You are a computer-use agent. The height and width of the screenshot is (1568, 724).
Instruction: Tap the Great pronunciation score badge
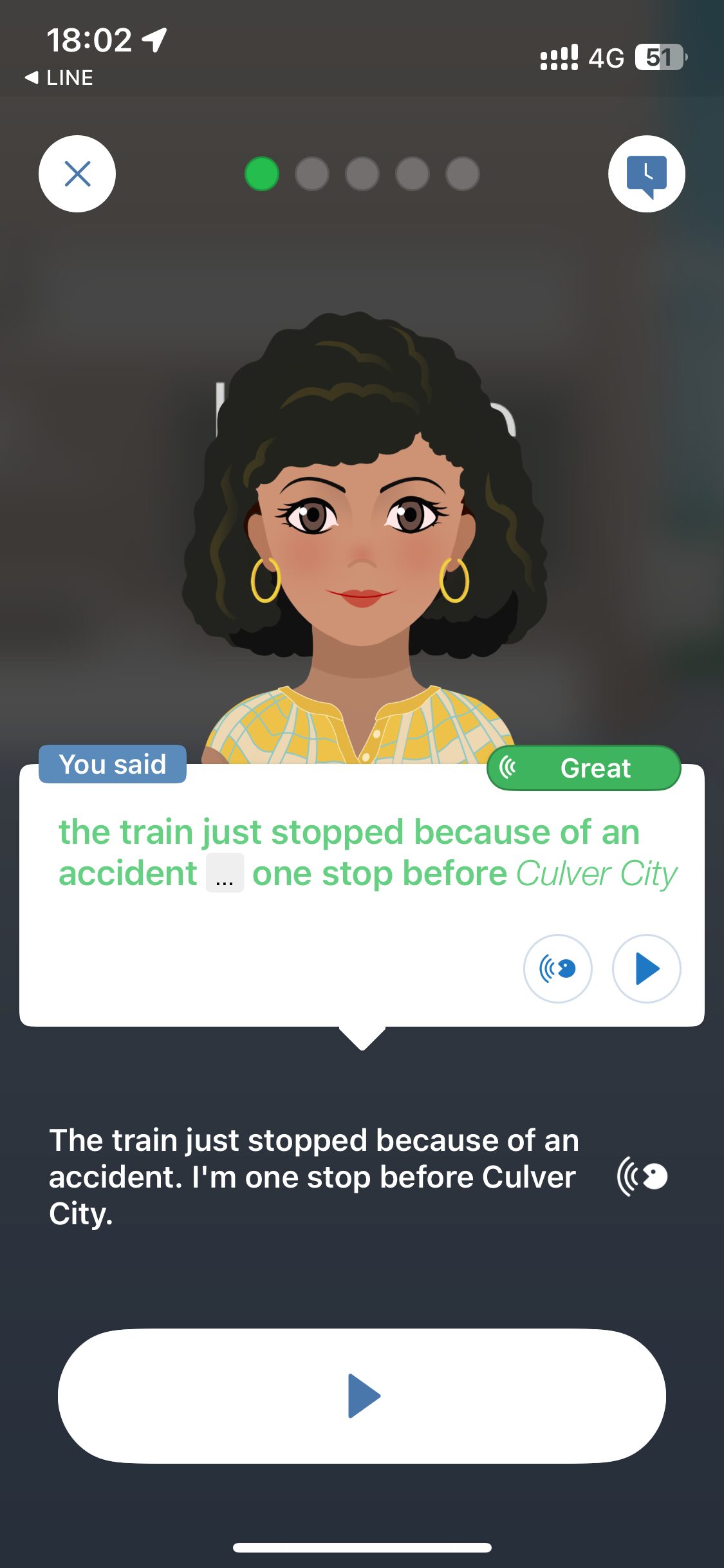pyautogui.click(x=584, y=768)
